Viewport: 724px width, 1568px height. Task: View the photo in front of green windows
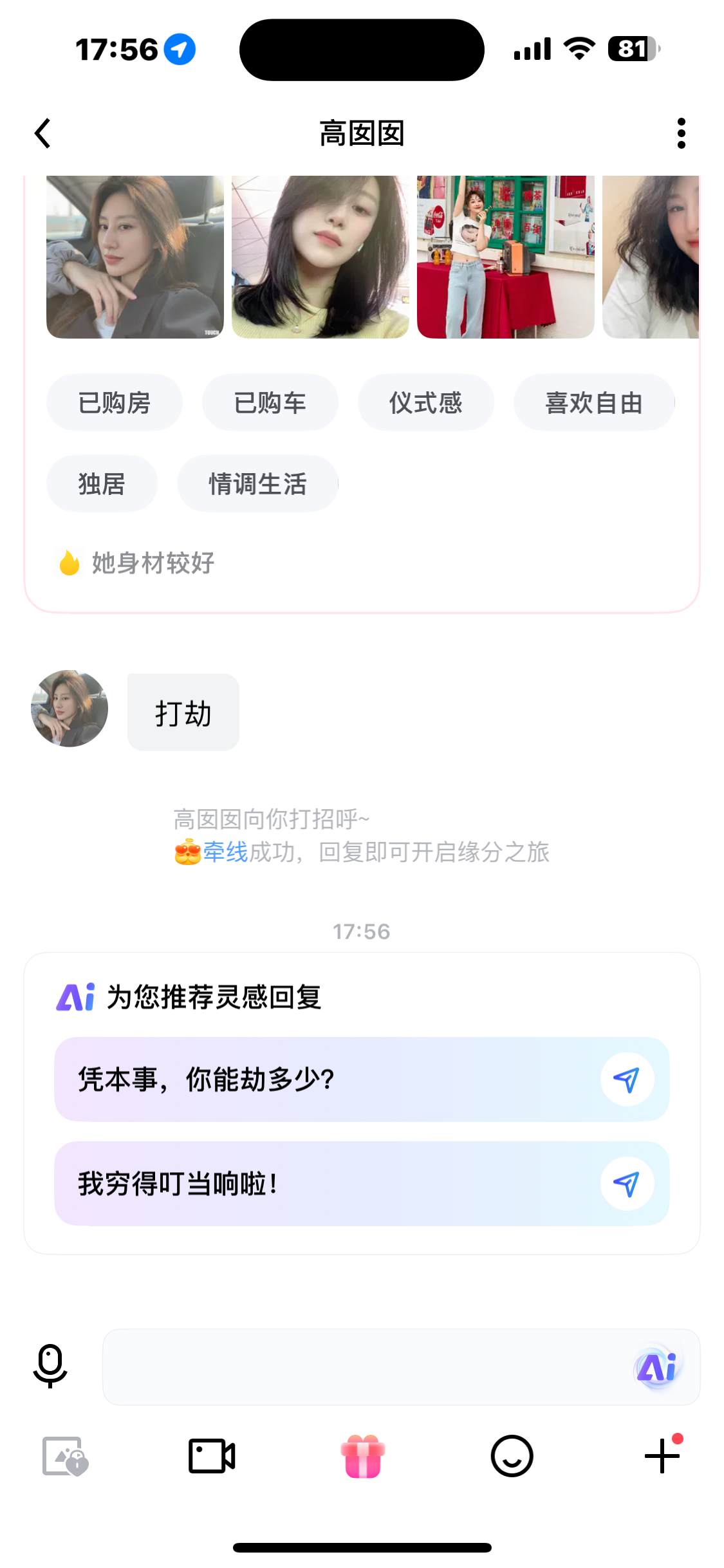[505, 257]
